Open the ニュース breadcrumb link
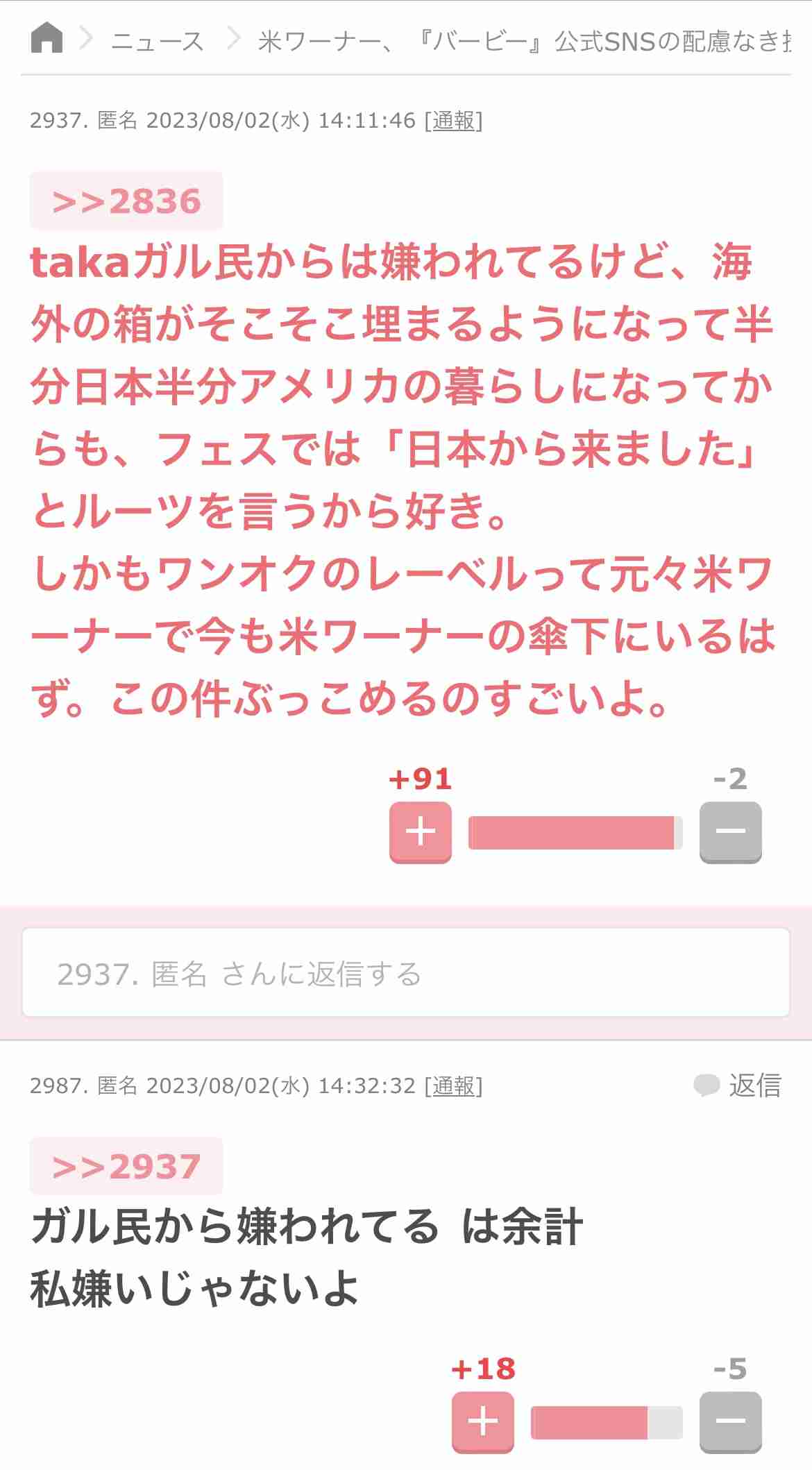Viewport: 812px width, 1470px height. [158, 42]
